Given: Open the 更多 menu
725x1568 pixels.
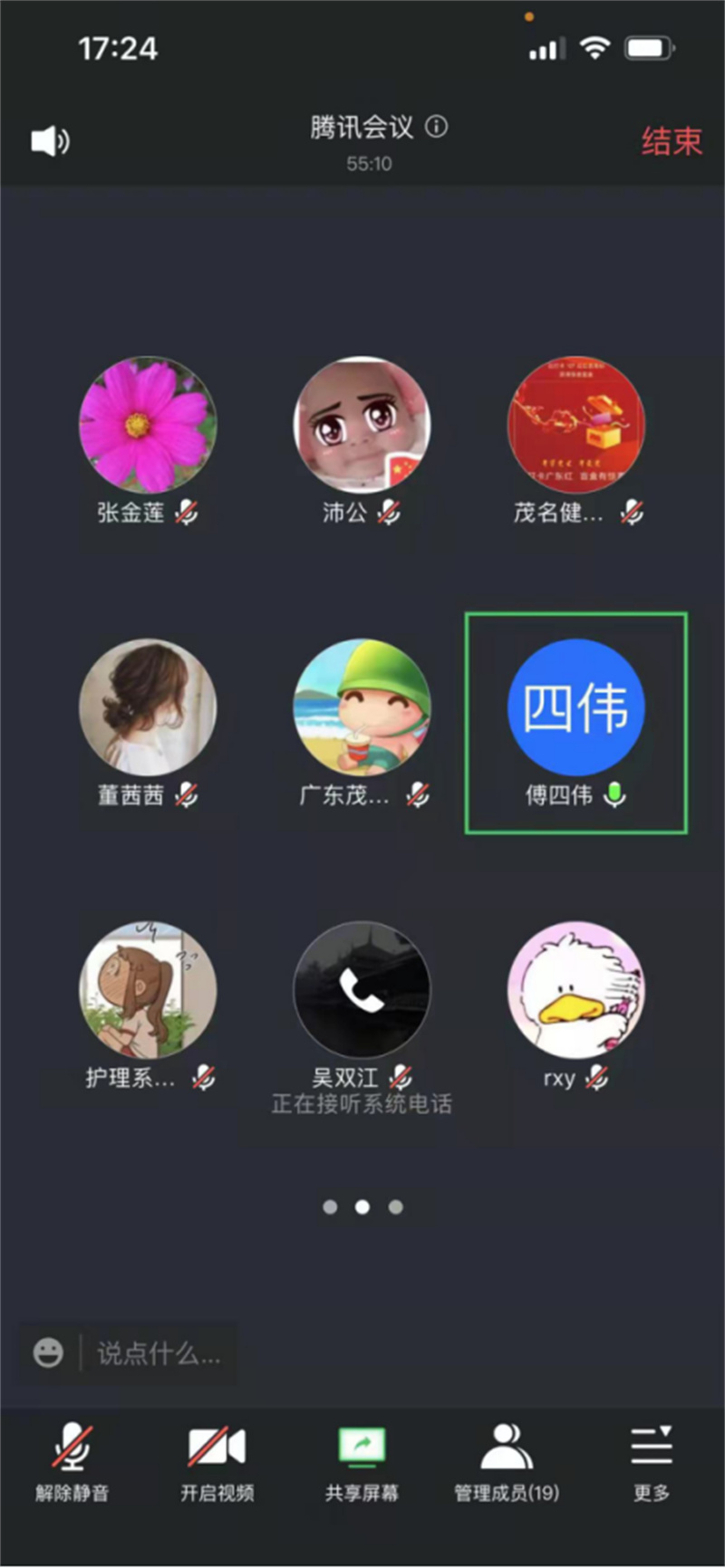Looking at the screenshot, I should (652, 1461).
